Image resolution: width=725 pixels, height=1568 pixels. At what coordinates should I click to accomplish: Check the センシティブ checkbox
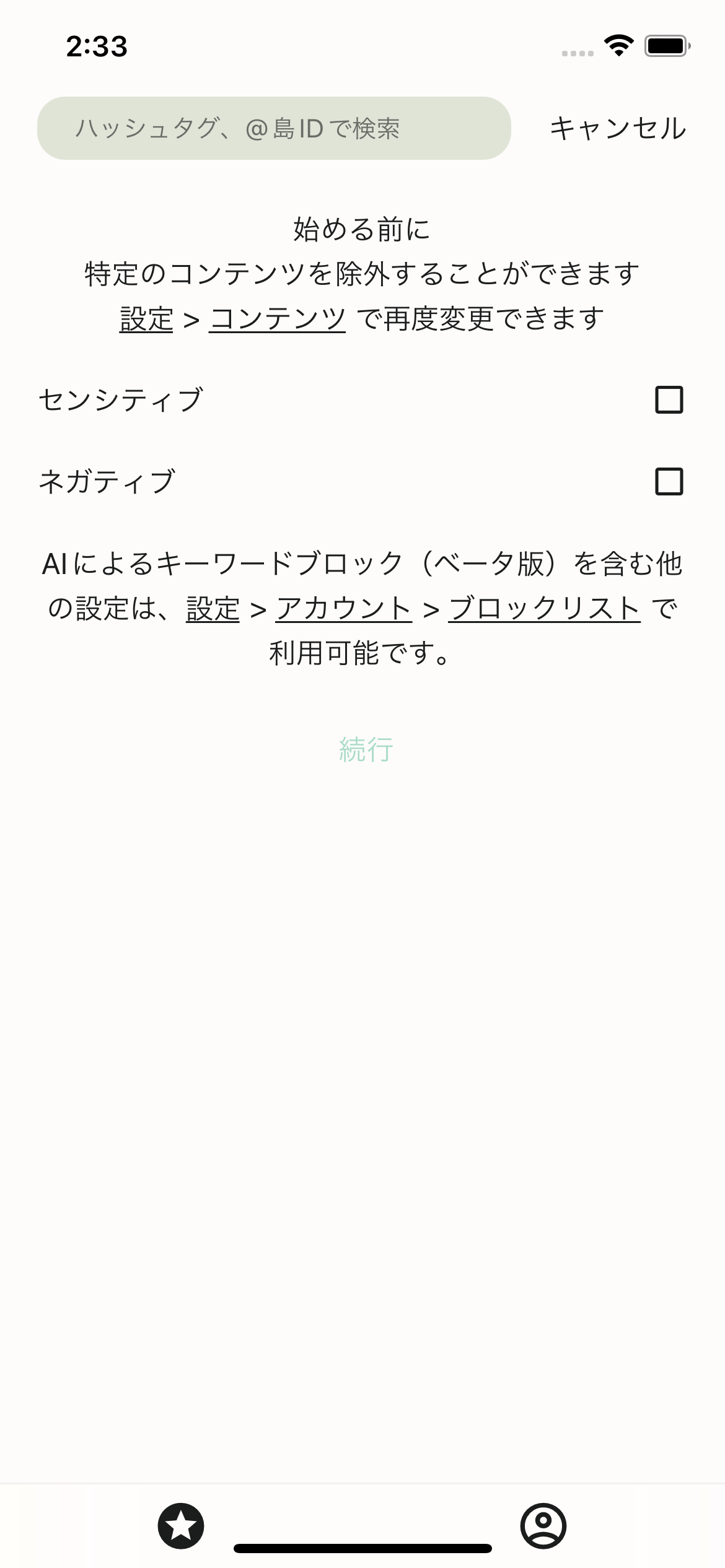point(669,400)
